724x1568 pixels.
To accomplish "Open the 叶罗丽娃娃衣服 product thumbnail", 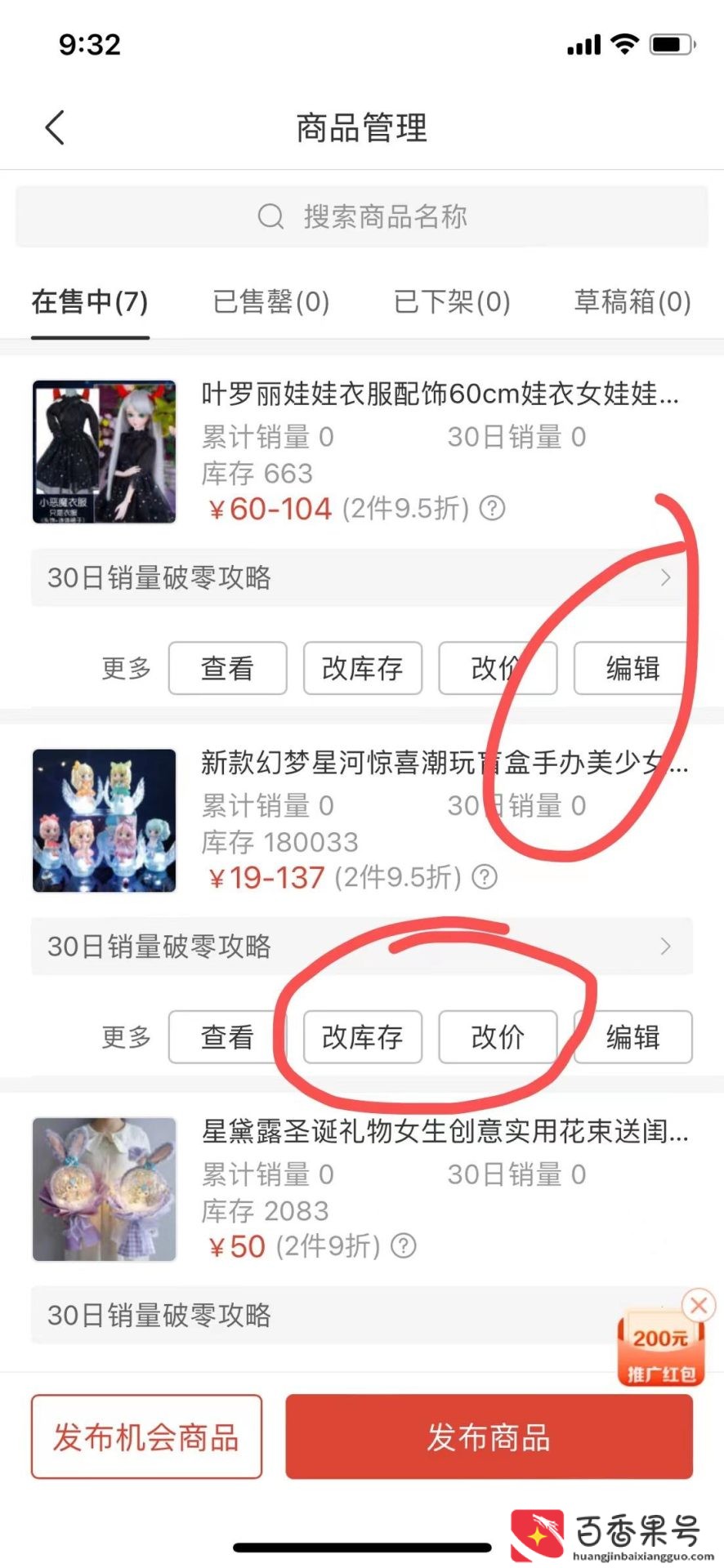I will [x=105, y=452].
